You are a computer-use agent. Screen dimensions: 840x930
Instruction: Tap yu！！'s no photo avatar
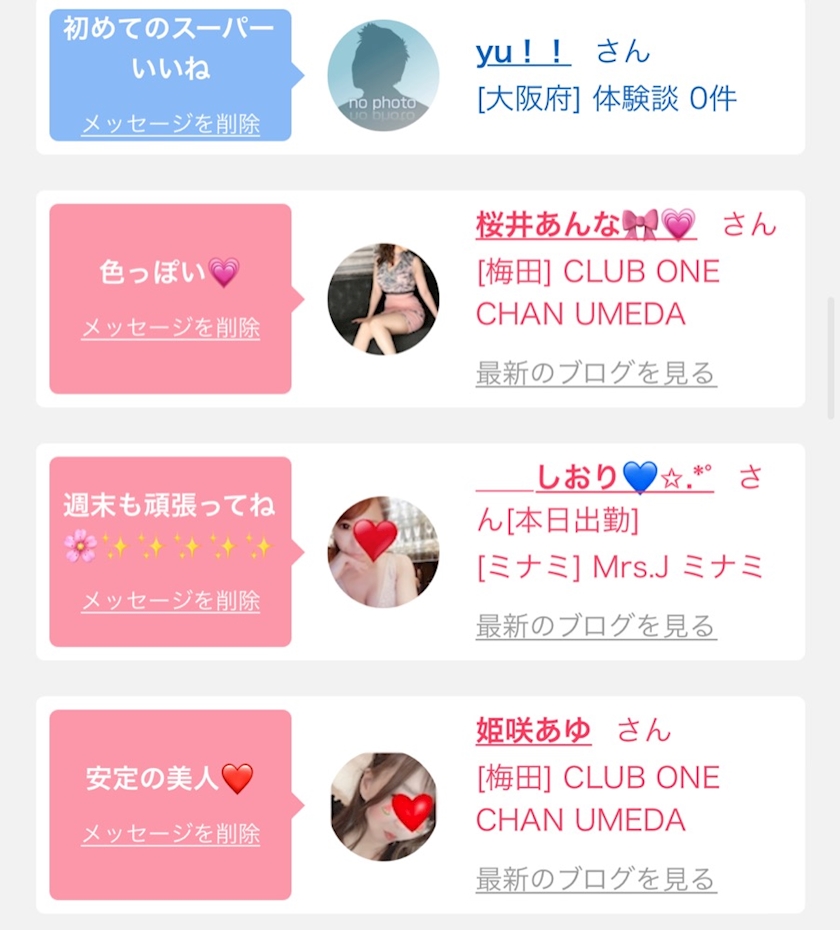click(x=383, y=75)
